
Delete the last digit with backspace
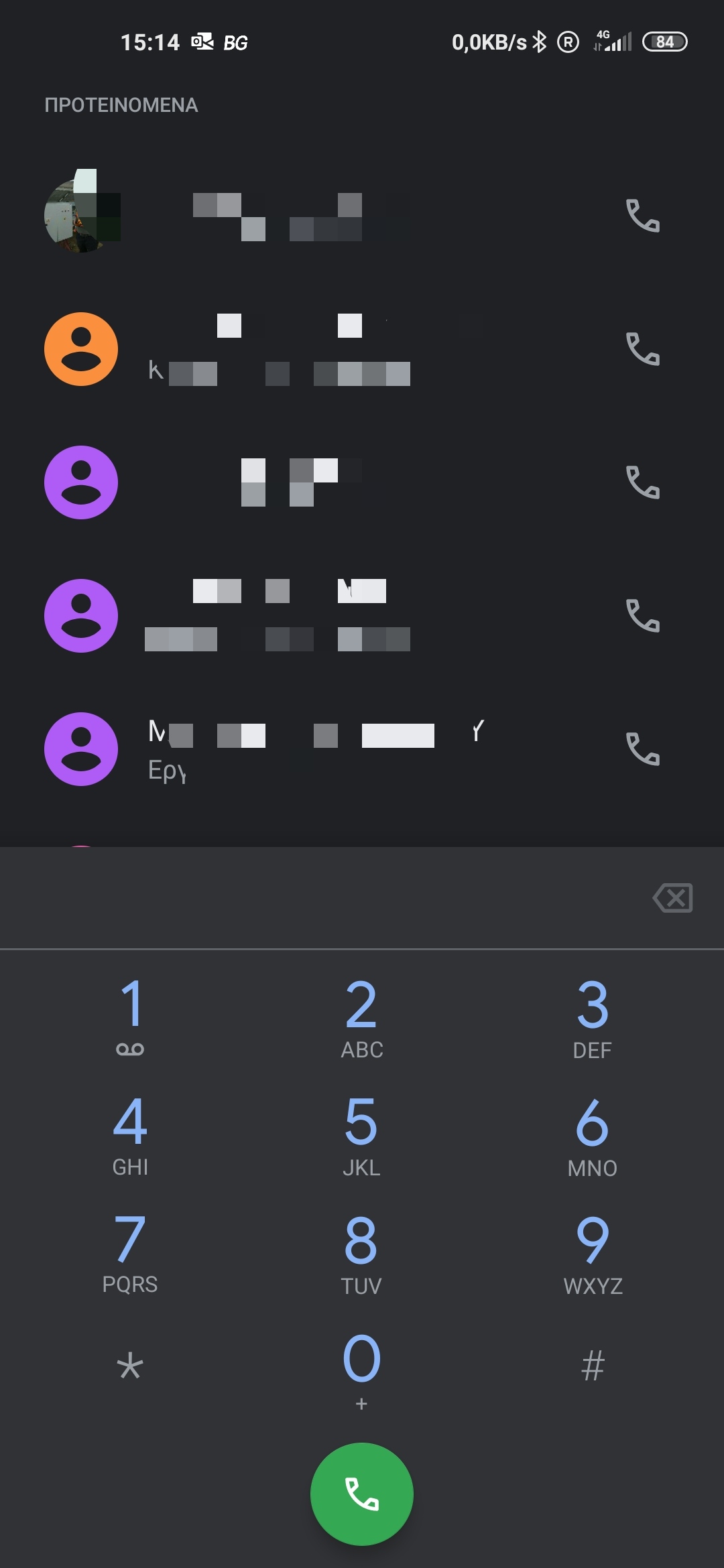(672, 898)
